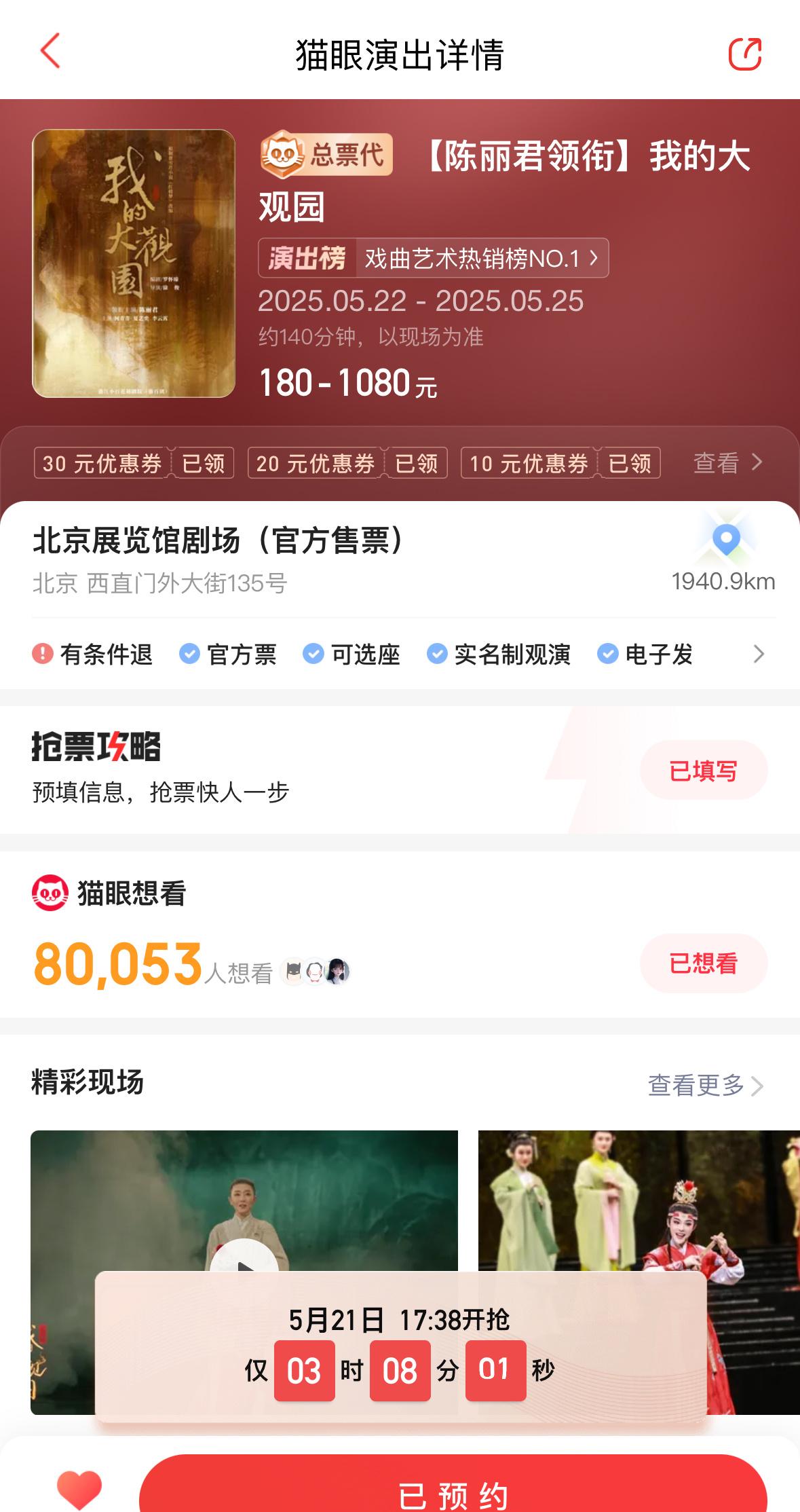Toggle the 已想看 button
The height and width of the screenshot is (1512, 800).
pyautogui.click(x=703, y=963)
